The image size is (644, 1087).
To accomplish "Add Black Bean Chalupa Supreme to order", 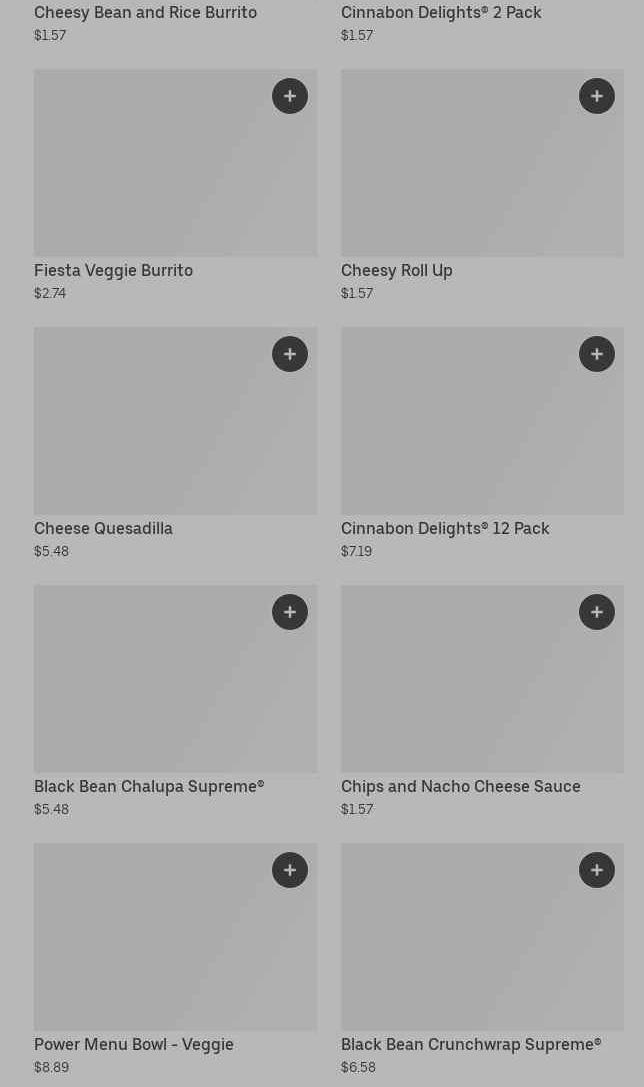I will (x=290, y=612).
